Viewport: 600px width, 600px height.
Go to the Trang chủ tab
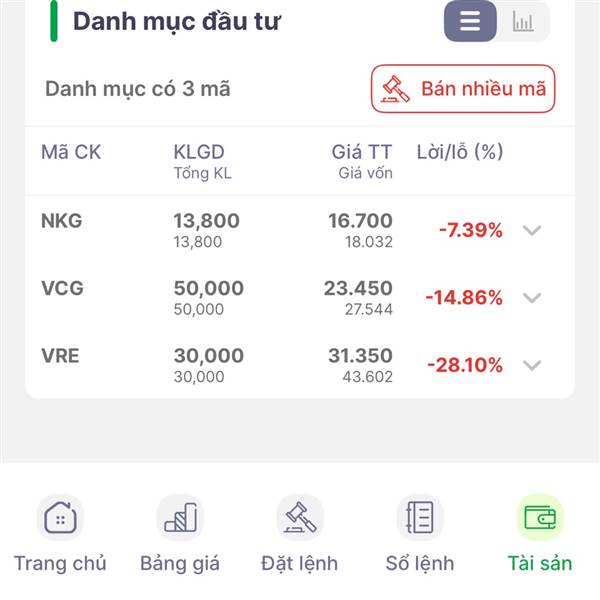pos(60,536)
